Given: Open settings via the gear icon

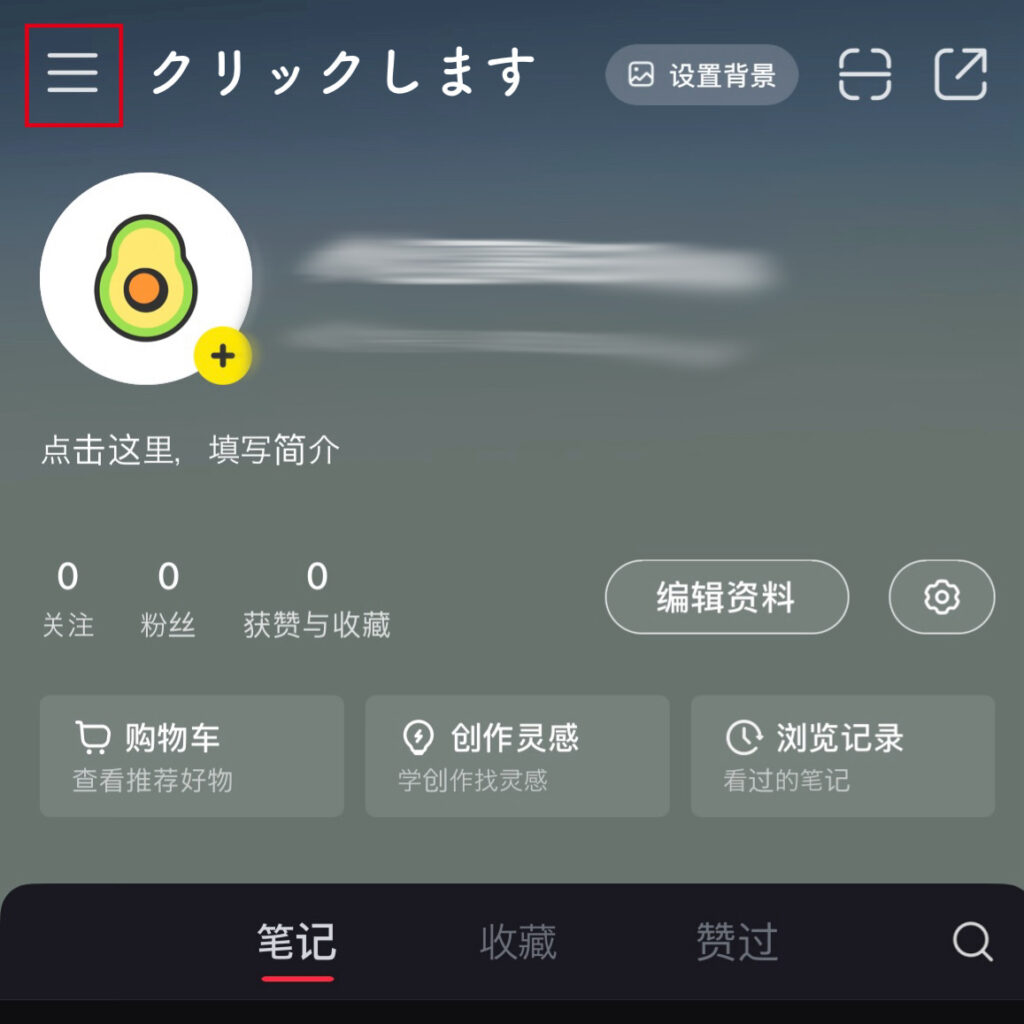Looking at the screenshot, I should point(941,597).
